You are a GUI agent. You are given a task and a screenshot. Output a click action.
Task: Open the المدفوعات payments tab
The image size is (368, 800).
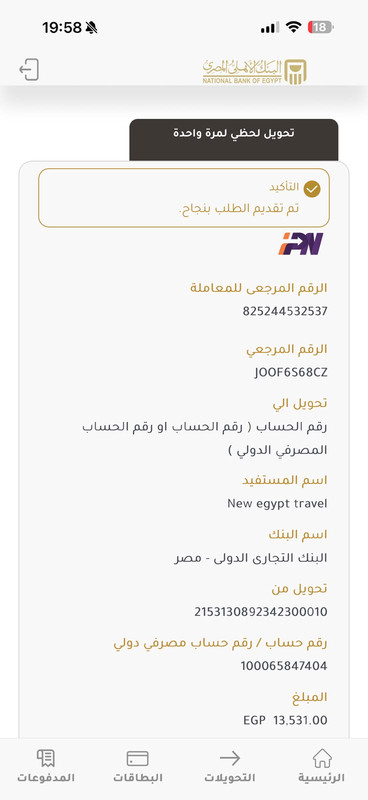46,766
